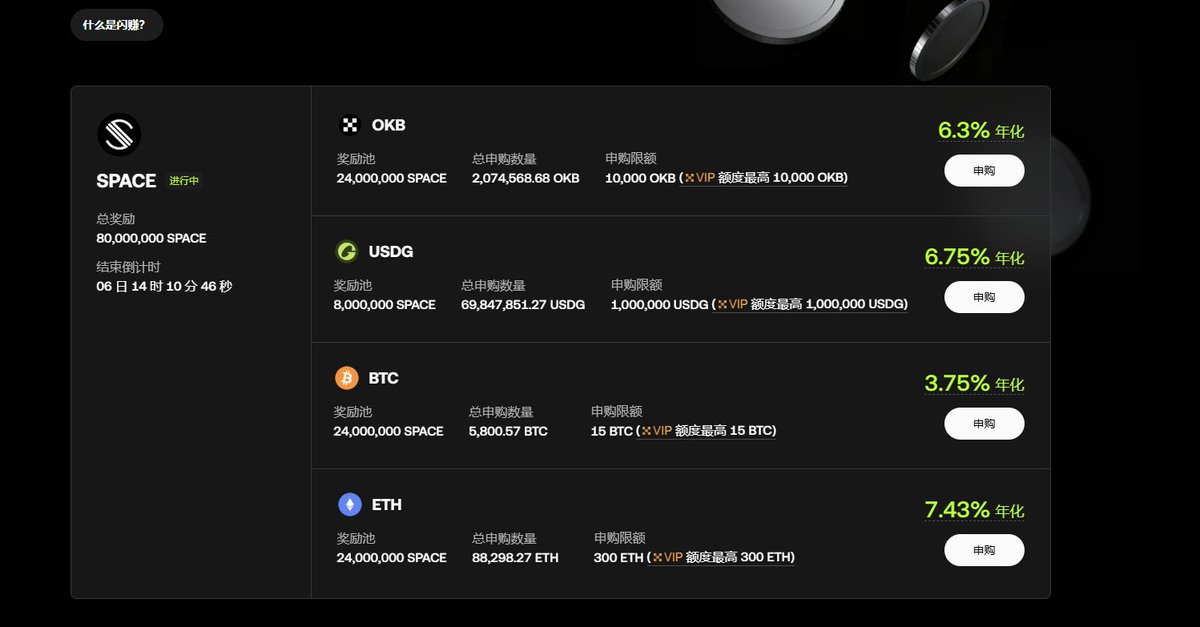
Task: View VIP quota details for ETH
Action: pos(722,557)
